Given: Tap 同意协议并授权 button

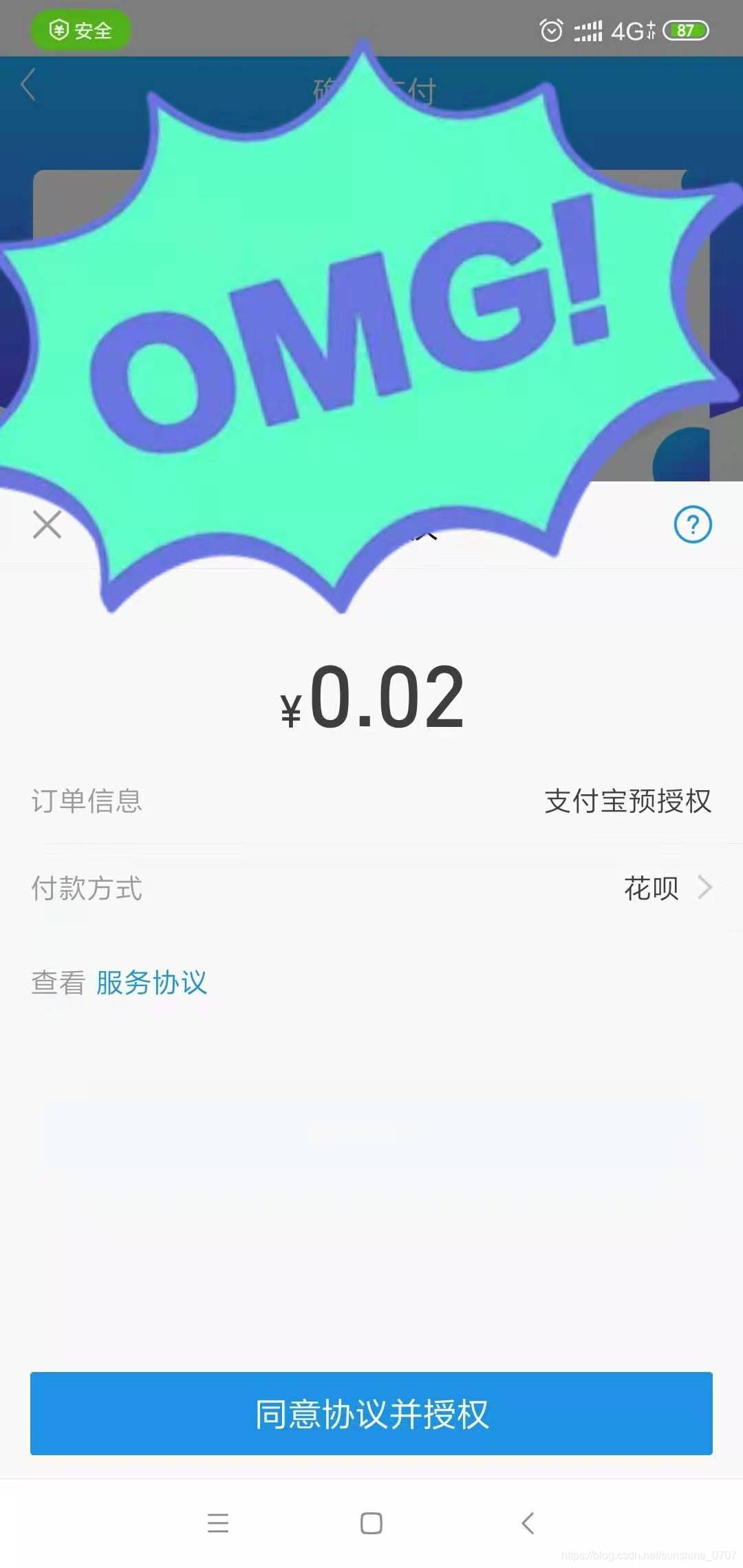Looking at the screenshot, I should coord(371,1414).
